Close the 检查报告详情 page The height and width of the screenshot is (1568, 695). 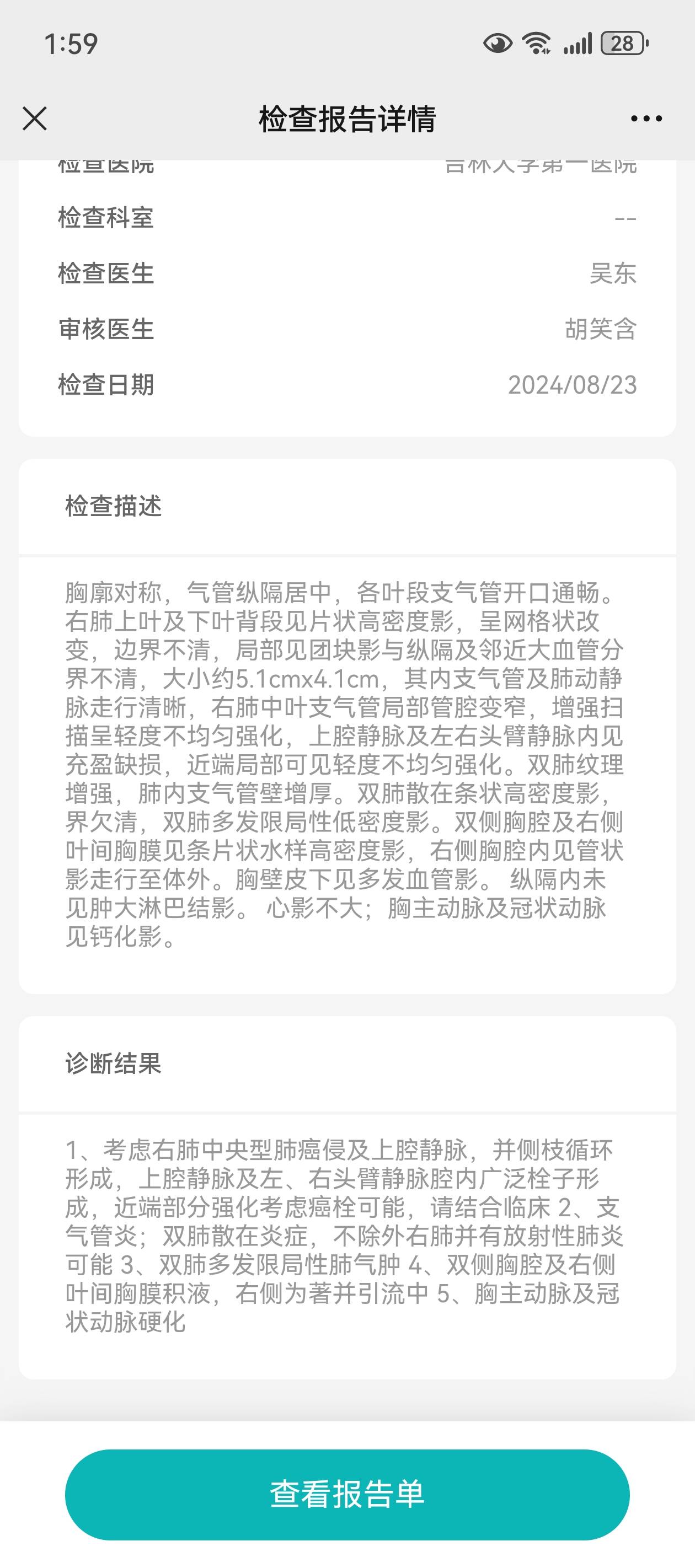35,119
